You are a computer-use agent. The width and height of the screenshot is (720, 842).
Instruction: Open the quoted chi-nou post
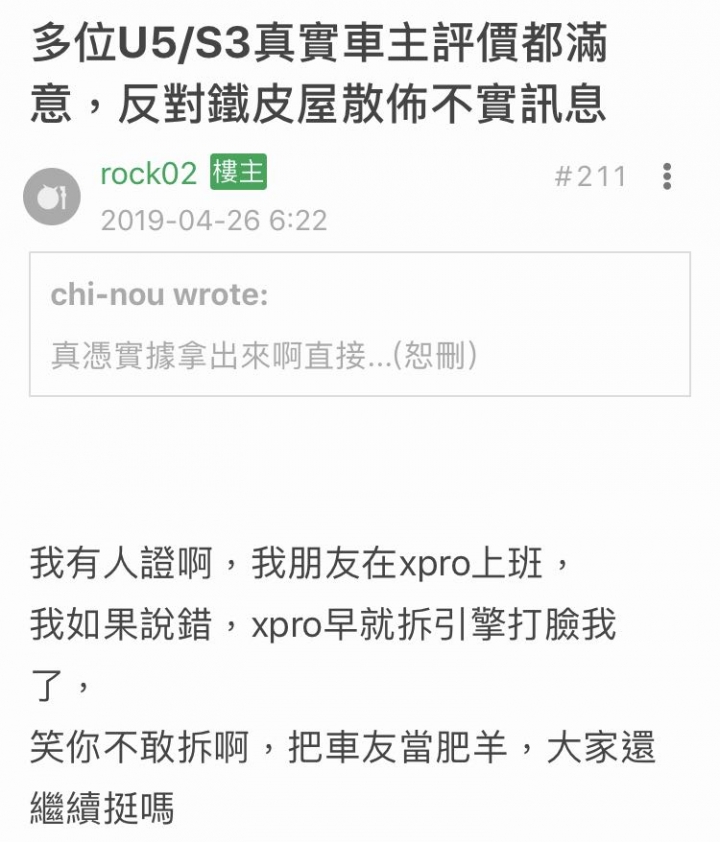(359, 324)
